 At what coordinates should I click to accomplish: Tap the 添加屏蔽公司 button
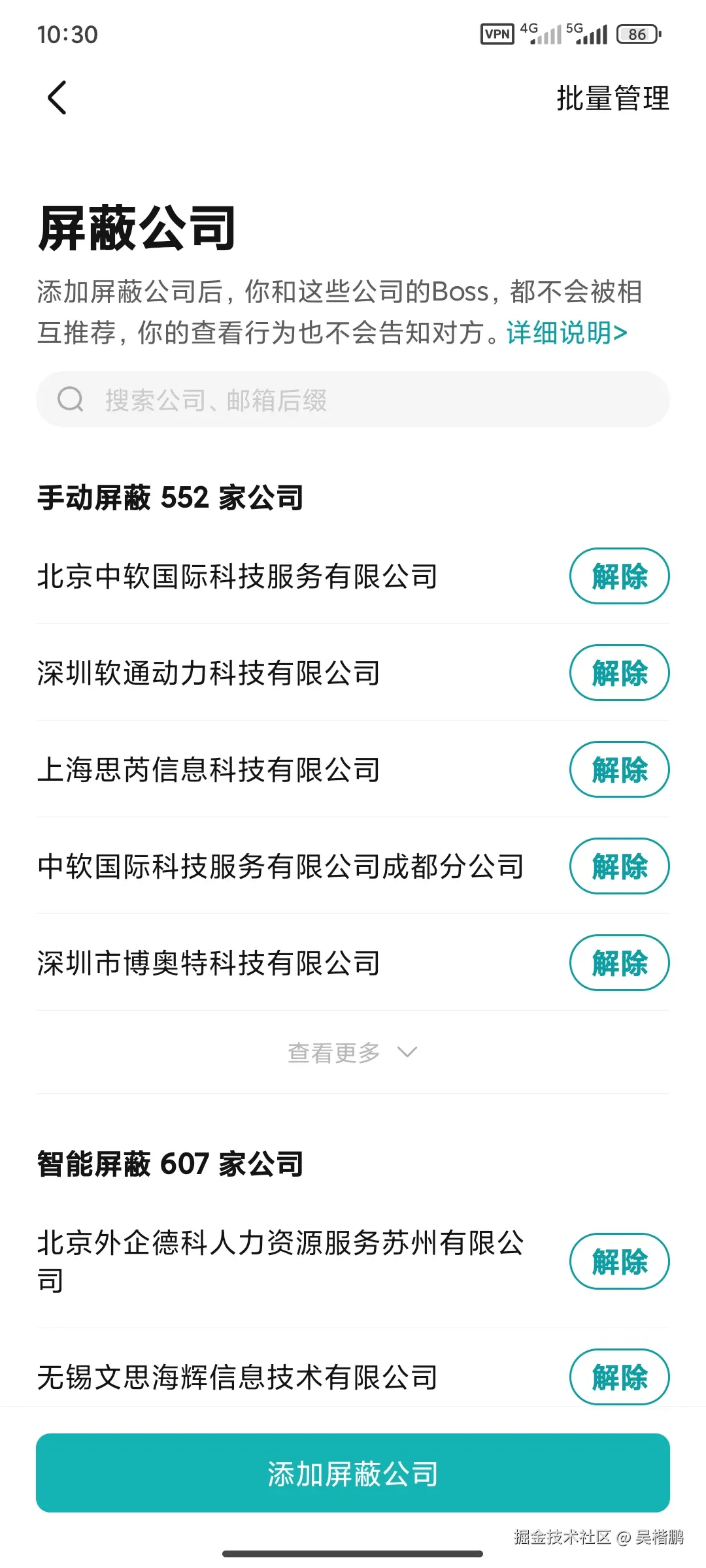point(353,1473)
